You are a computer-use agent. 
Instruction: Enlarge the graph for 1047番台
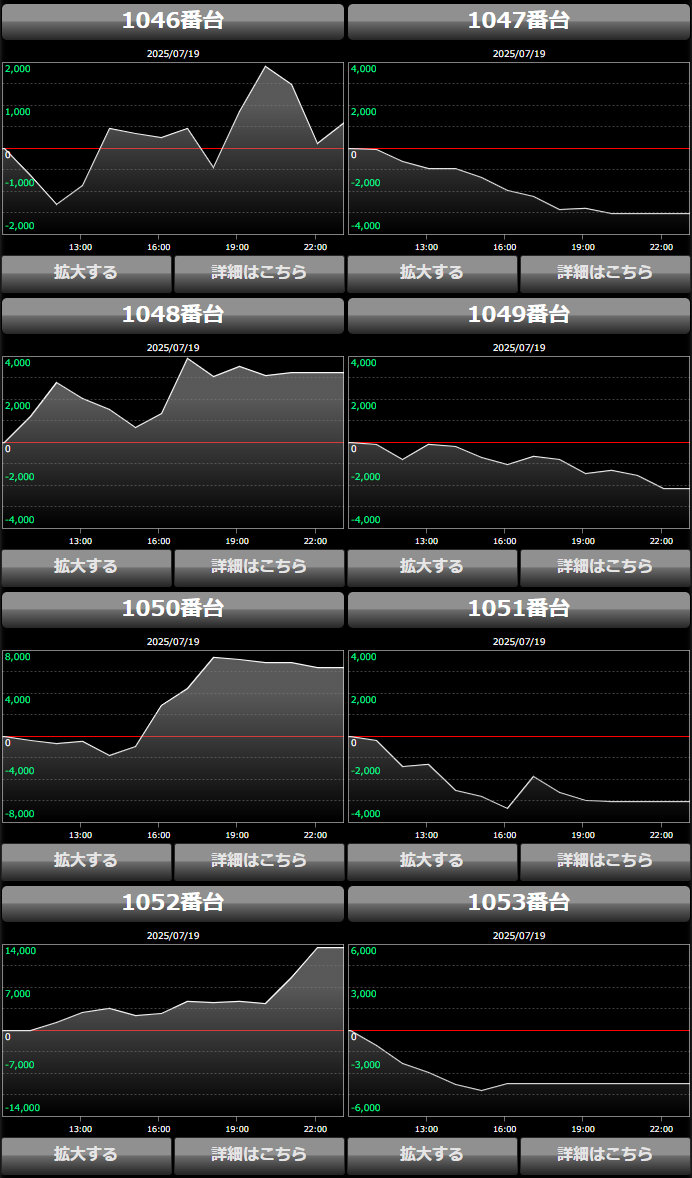click(x=432, y=274)
